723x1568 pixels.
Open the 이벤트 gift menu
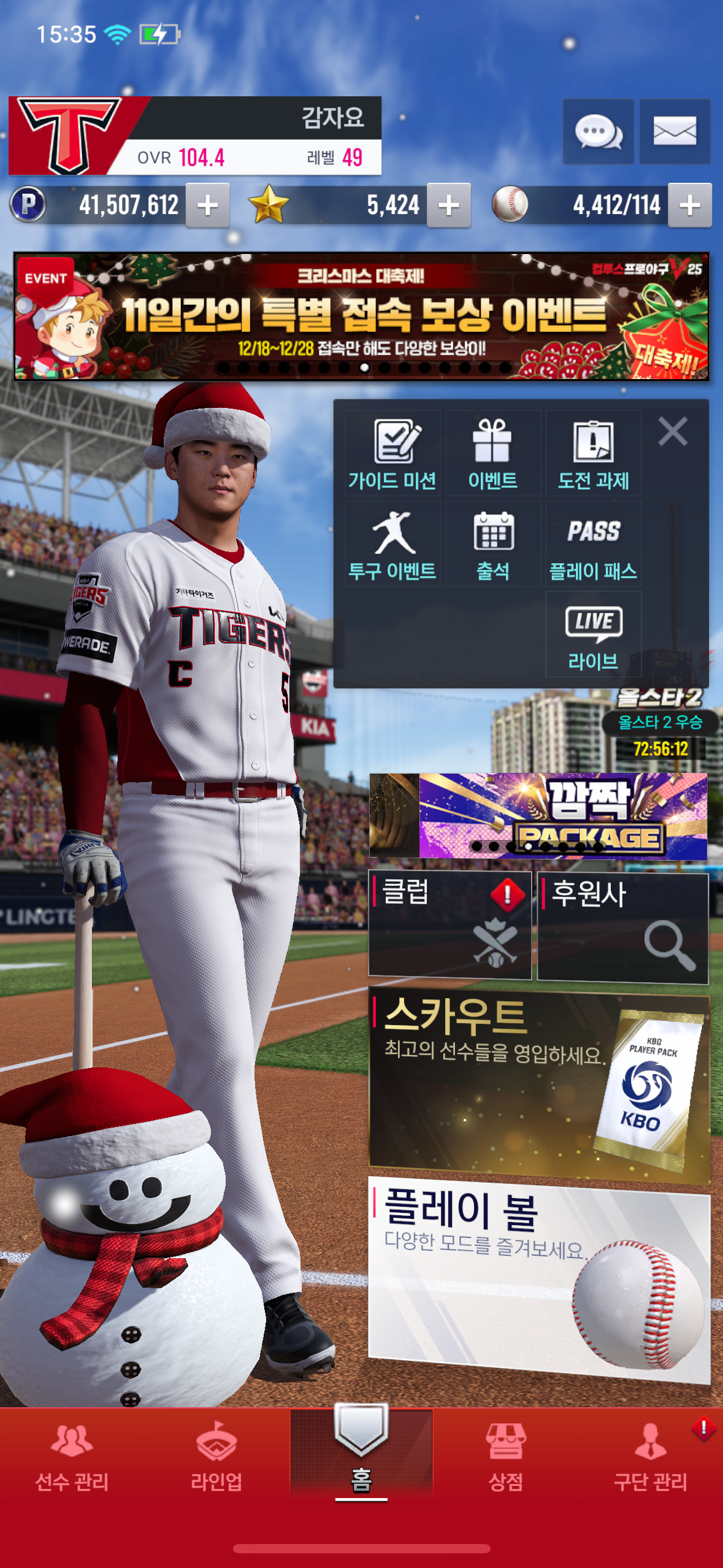(x=492, y=454)
